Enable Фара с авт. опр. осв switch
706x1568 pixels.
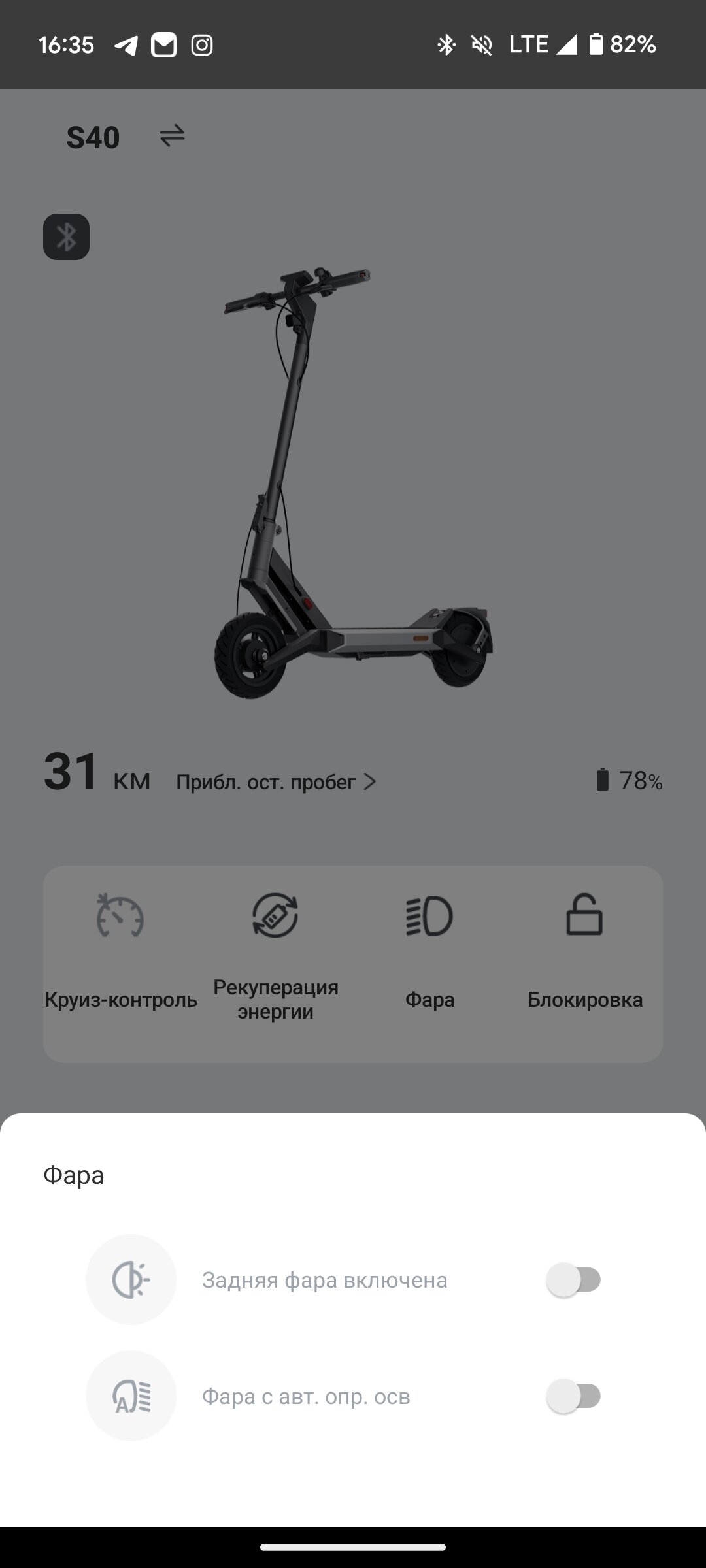point(573,1396)
